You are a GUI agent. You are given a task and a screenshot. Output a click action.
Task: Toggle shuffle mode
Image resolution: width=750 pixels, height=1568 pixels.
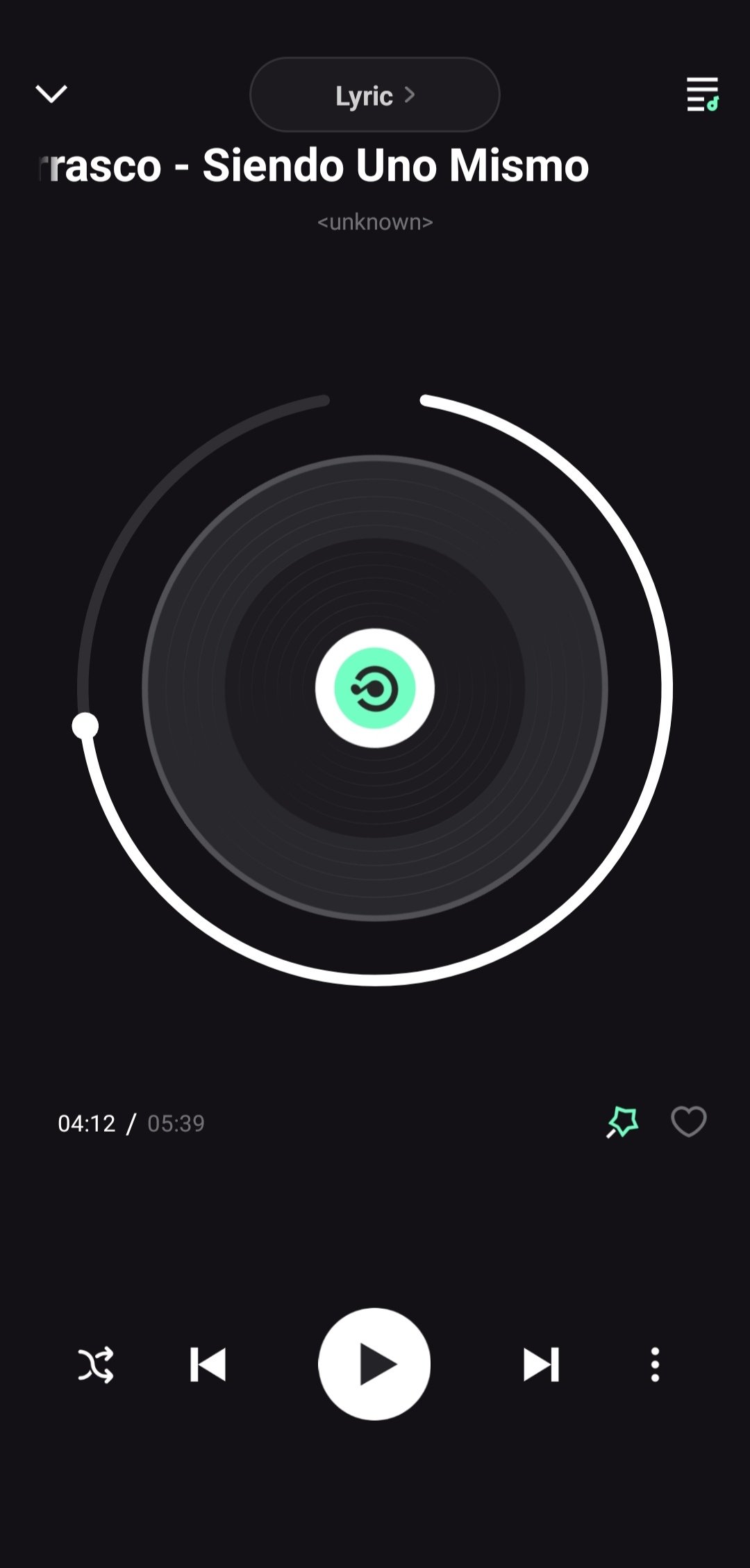tap(96, 1364)
